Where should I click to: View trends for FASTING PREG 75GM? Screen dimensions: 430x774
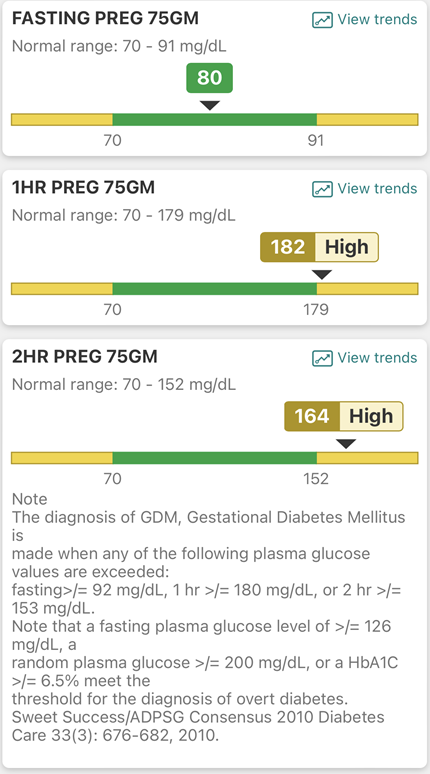364,20
